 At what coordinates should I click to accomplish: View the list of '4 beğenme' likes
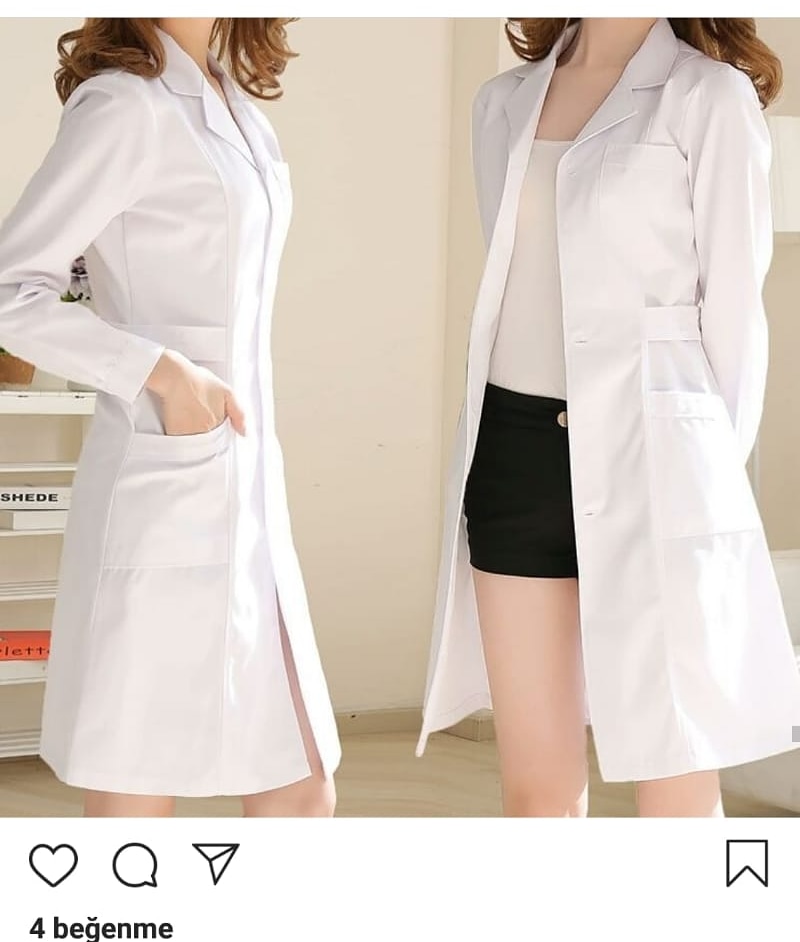tap(101, 928)
